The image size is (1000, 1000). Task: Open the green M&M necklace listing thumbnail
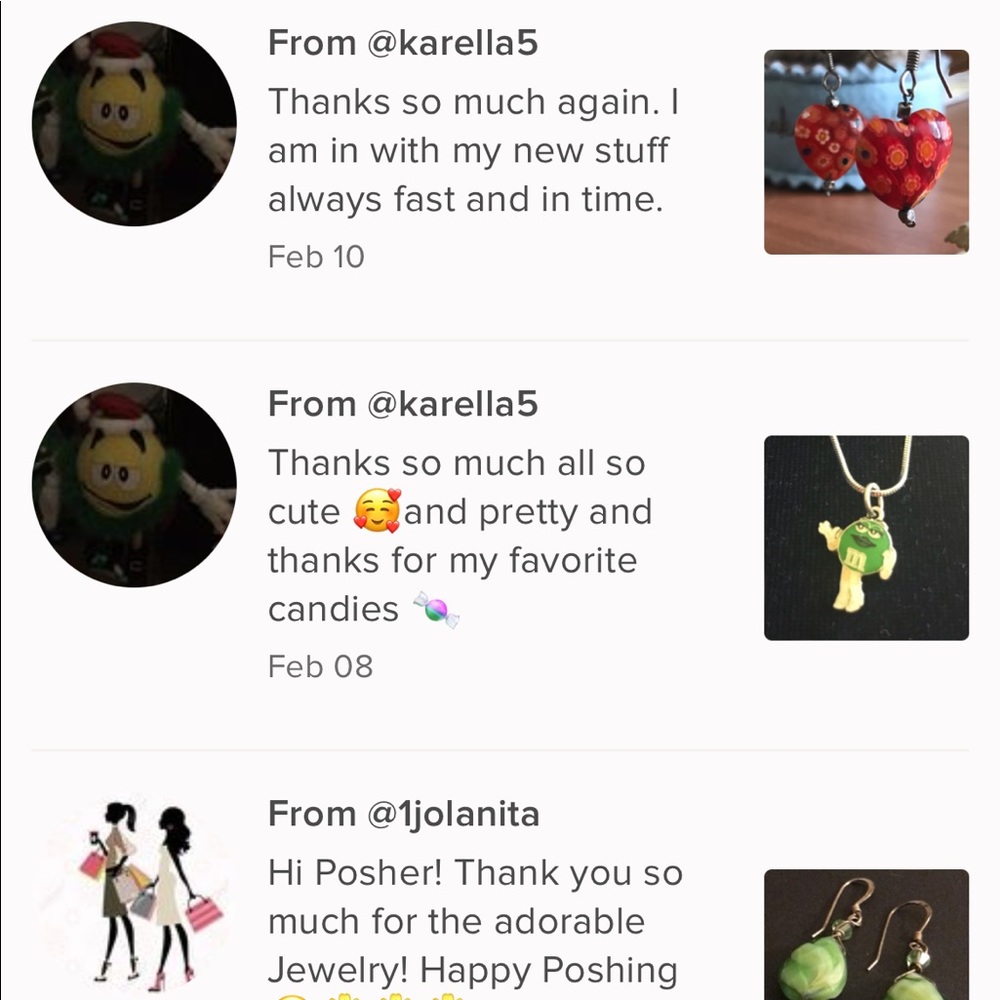[866, 538]
